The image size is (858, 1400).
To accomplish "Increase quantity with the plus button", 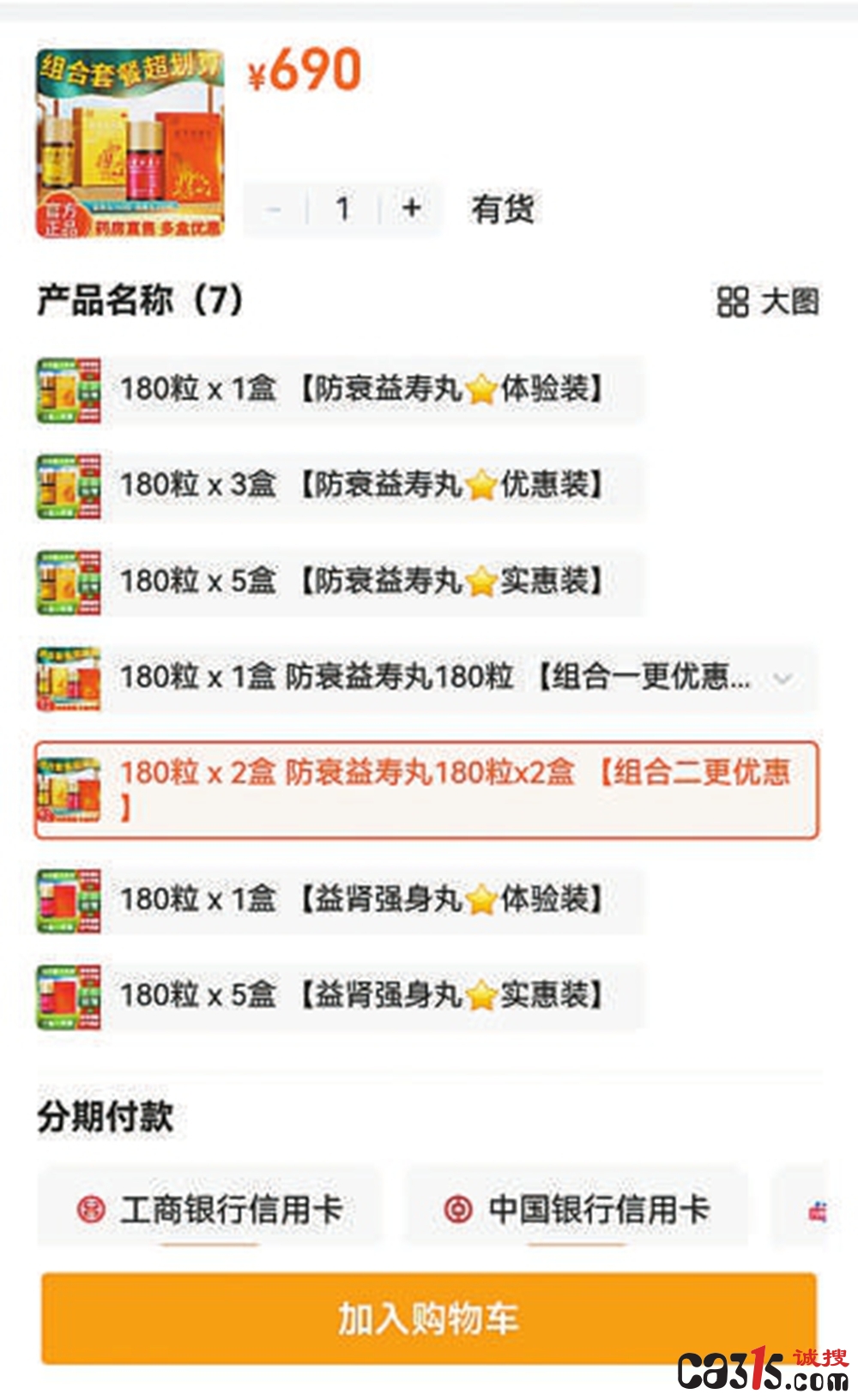I will [x=412, y=208].
